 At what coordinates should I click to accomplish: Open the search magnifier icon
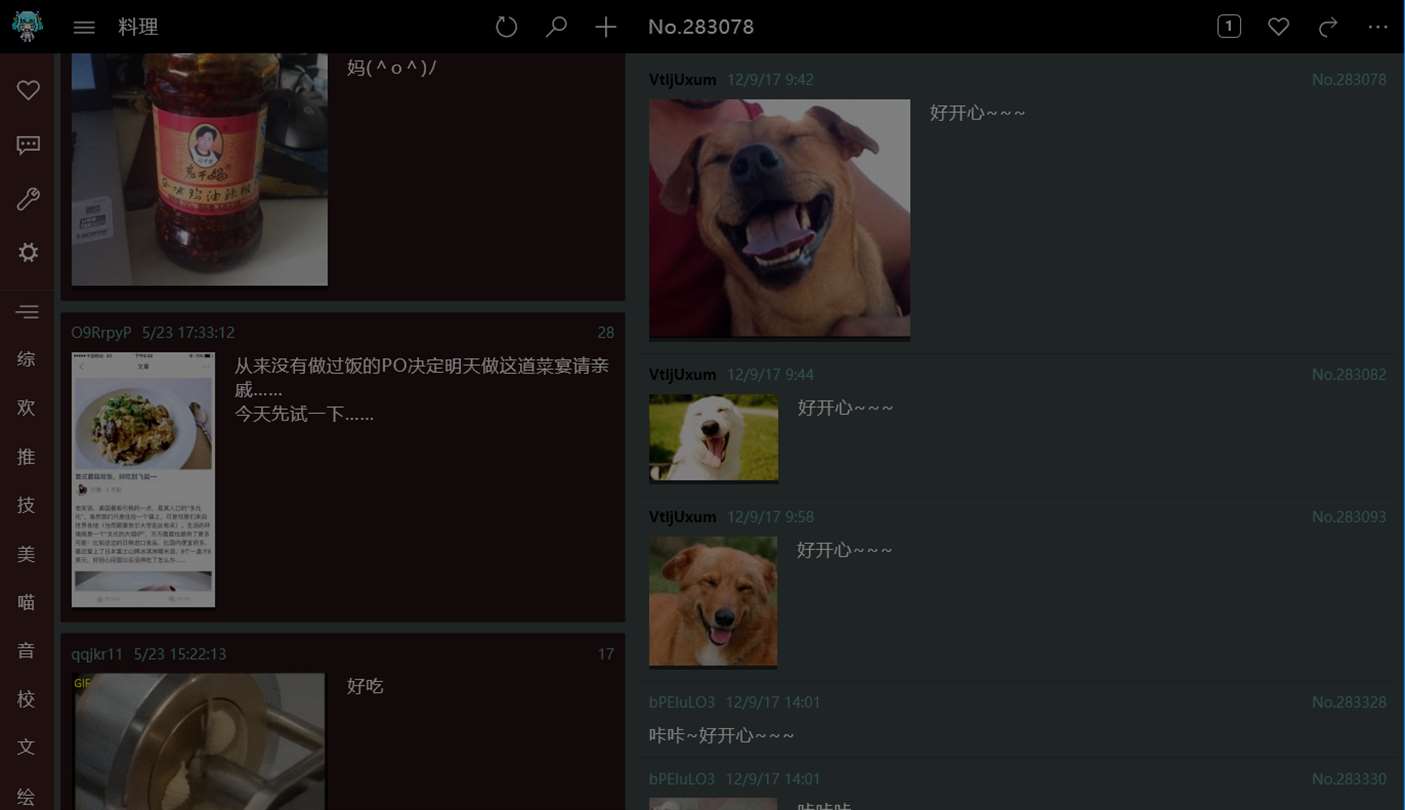[x=556, y=27]
